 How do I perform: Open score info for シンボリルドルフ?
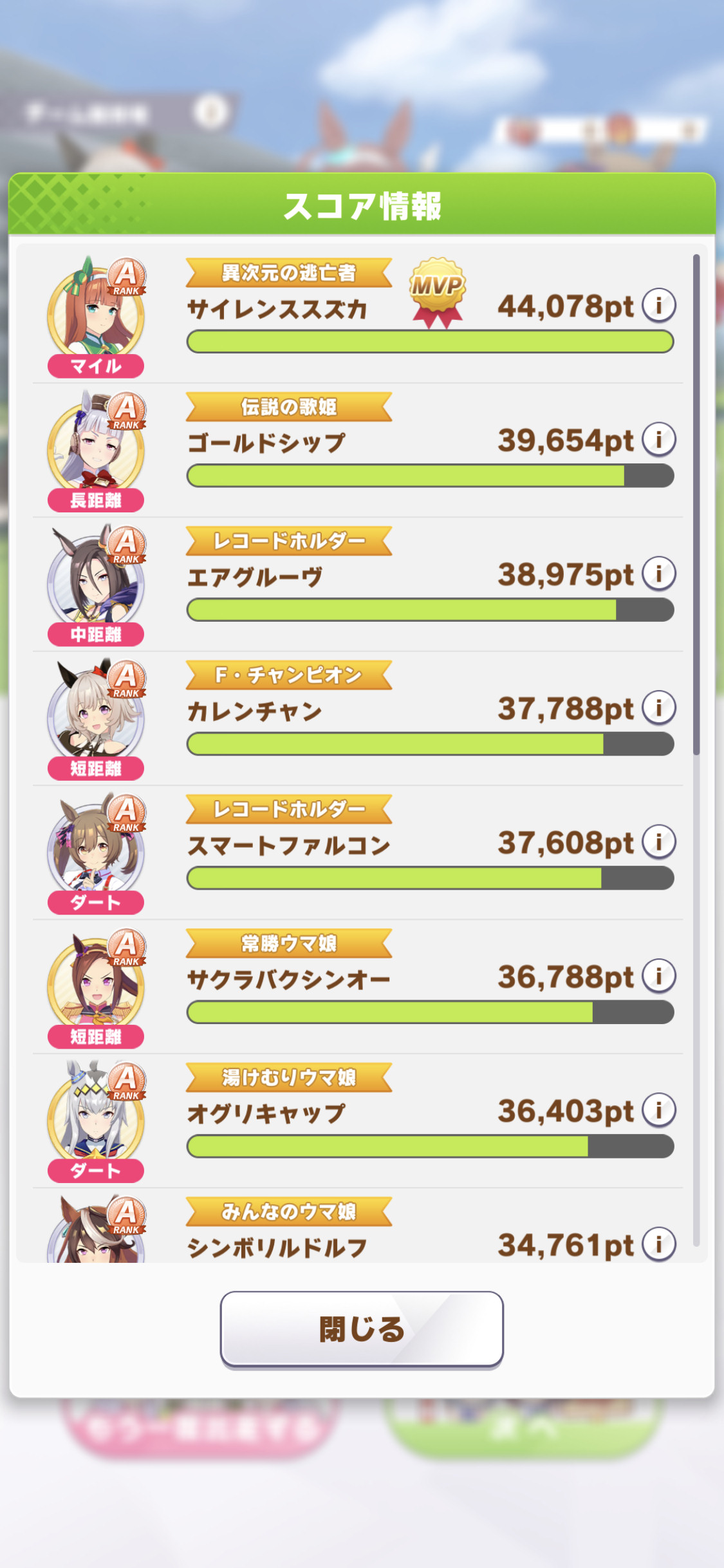pos(658,1244)
